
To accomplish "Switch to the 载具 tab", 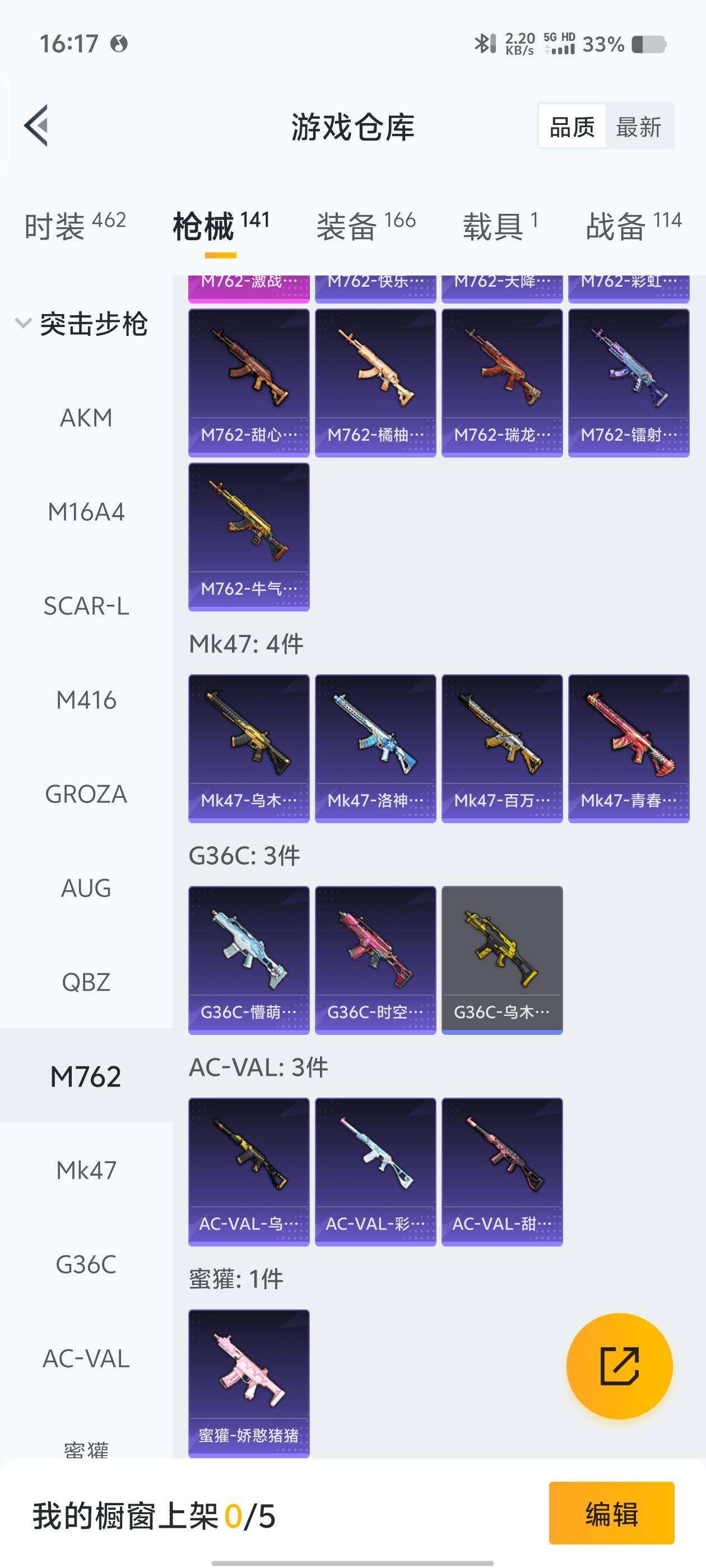I will pyautogui.click(x=500, y=226).
